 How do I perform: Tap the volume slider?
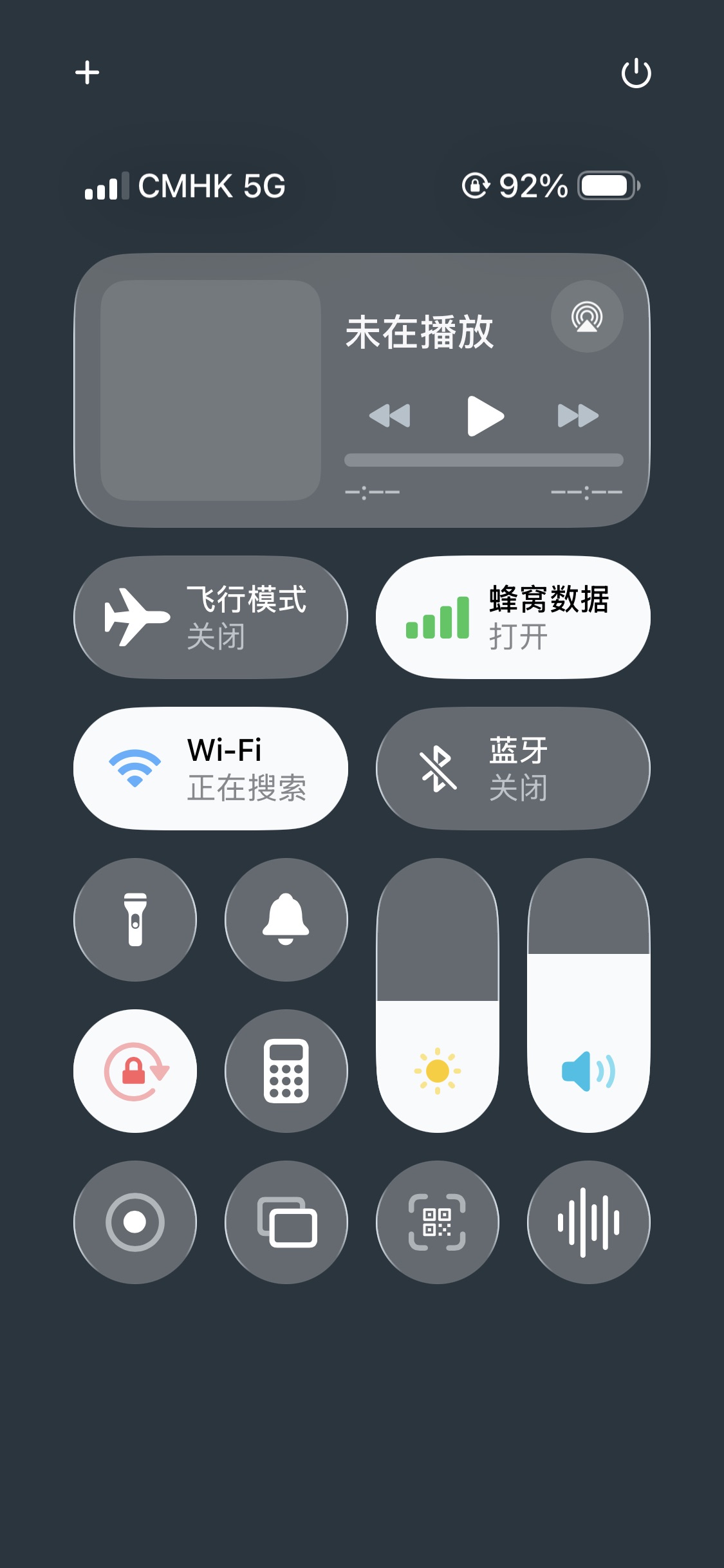click(x=588, y=995)
